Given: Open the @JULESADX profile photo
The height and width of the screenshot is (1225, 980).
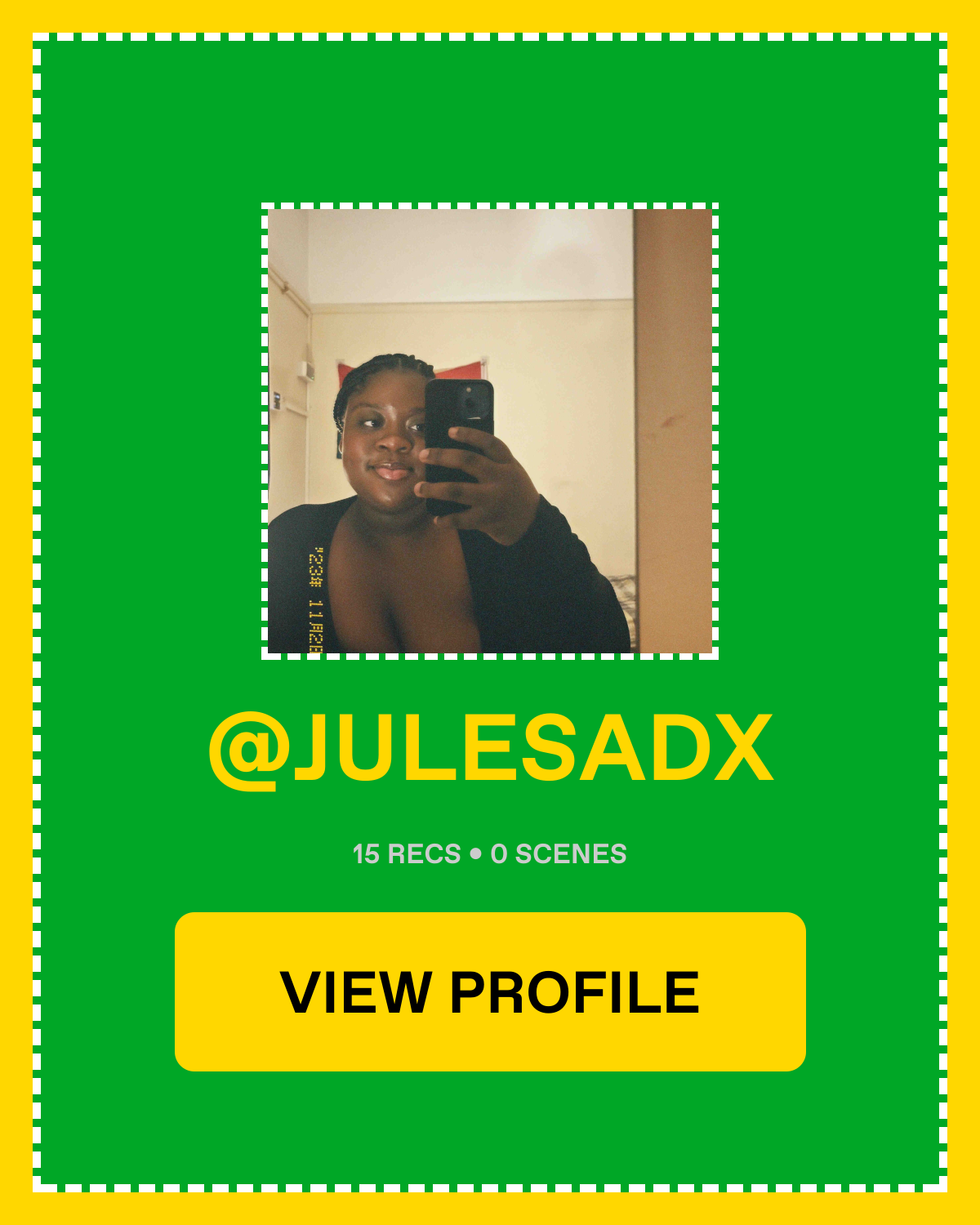Looking at the screenshot, I should 490,431.
